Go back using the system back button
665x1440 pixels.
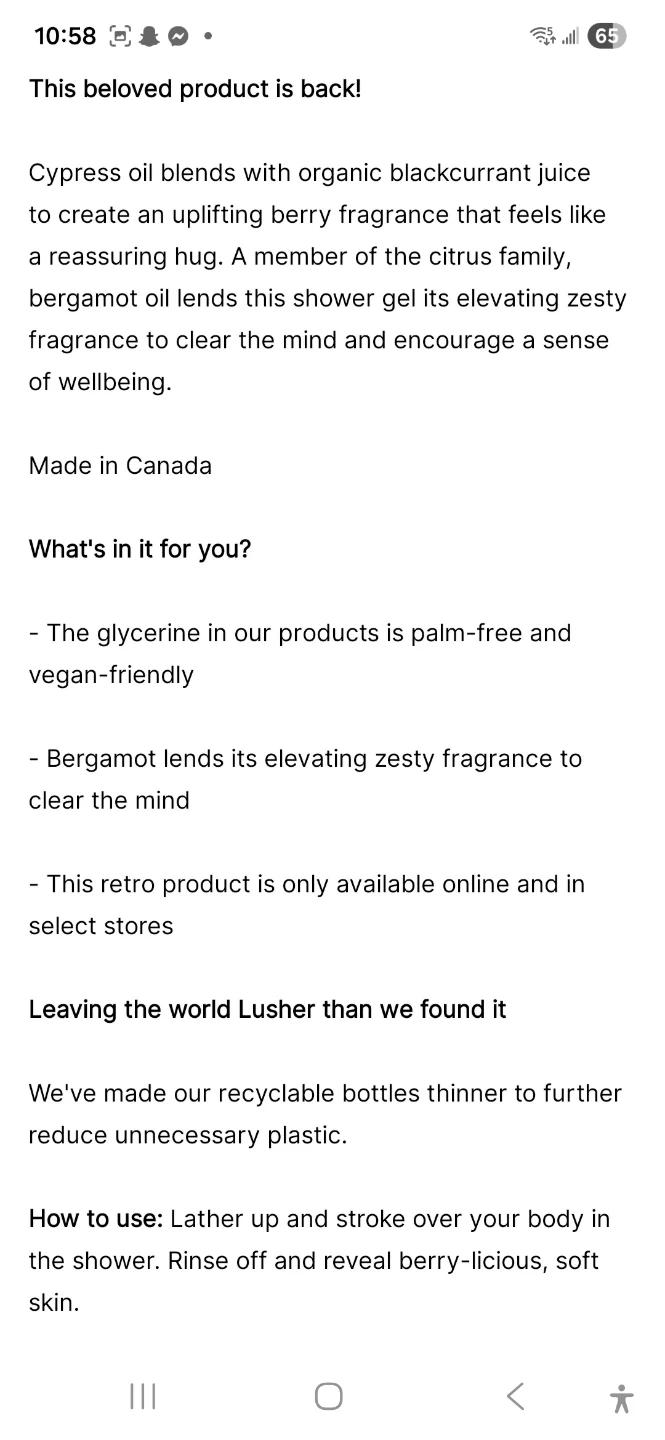(515, 1396)
